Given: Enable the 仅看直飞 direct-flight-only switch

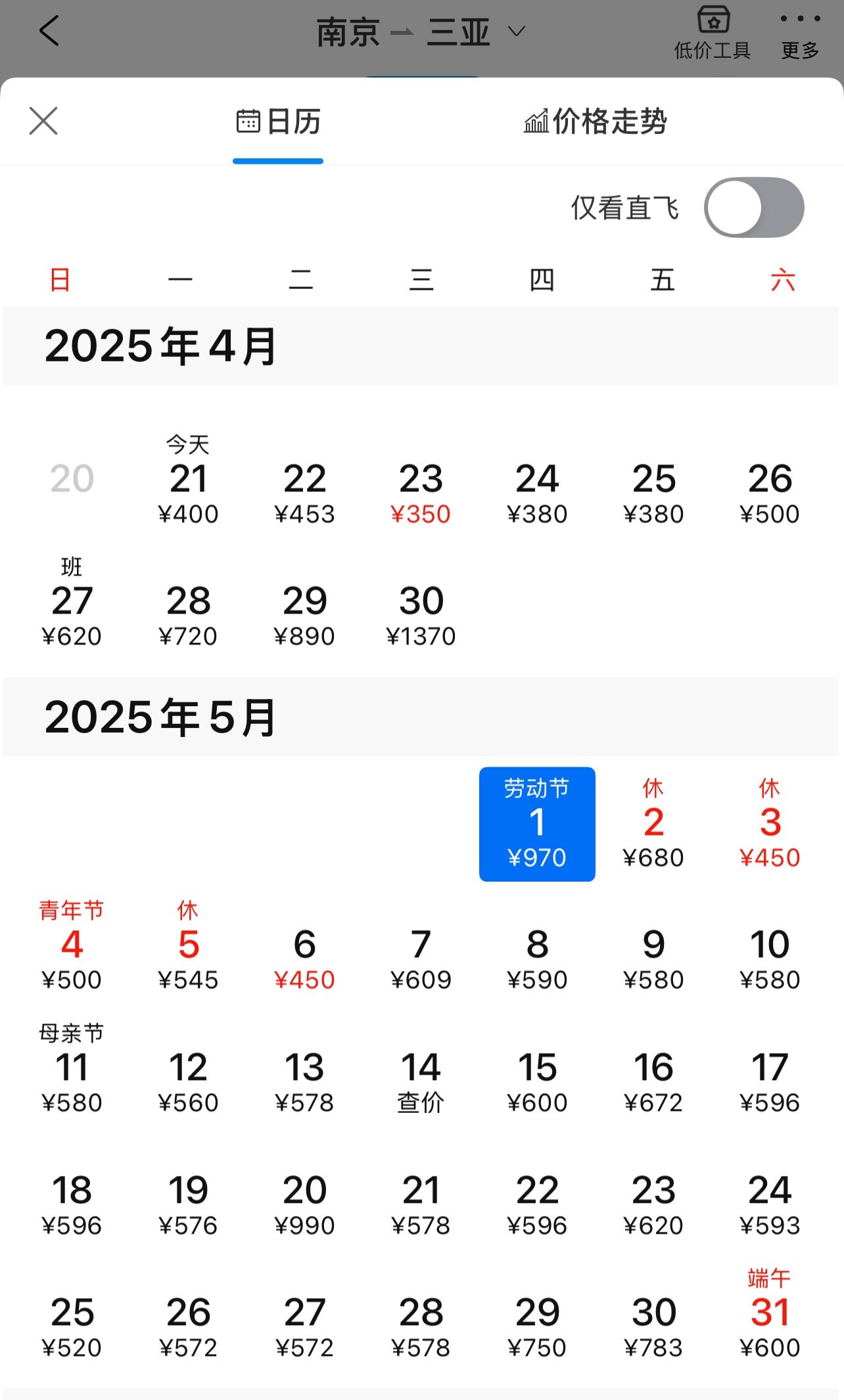Looking at the screenshot, I should (x=754, y=208).
